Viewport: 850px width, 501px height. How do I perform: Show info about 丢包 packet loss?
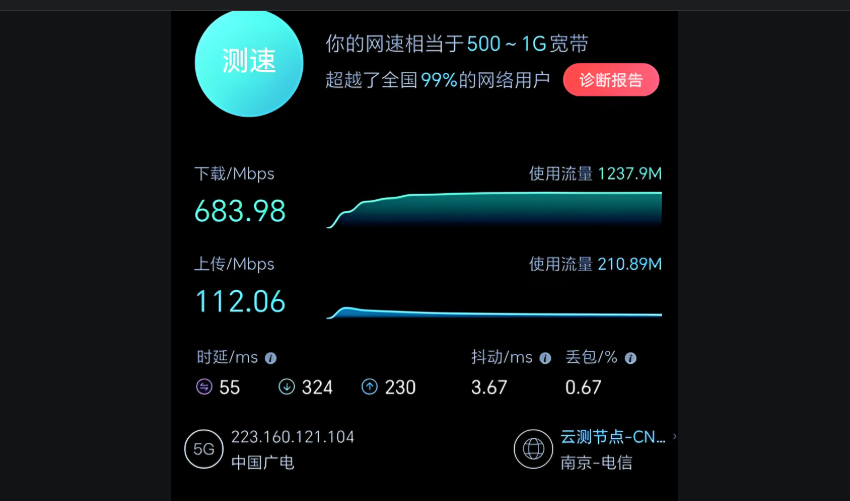pyautogui.click(x=631, y=358)
